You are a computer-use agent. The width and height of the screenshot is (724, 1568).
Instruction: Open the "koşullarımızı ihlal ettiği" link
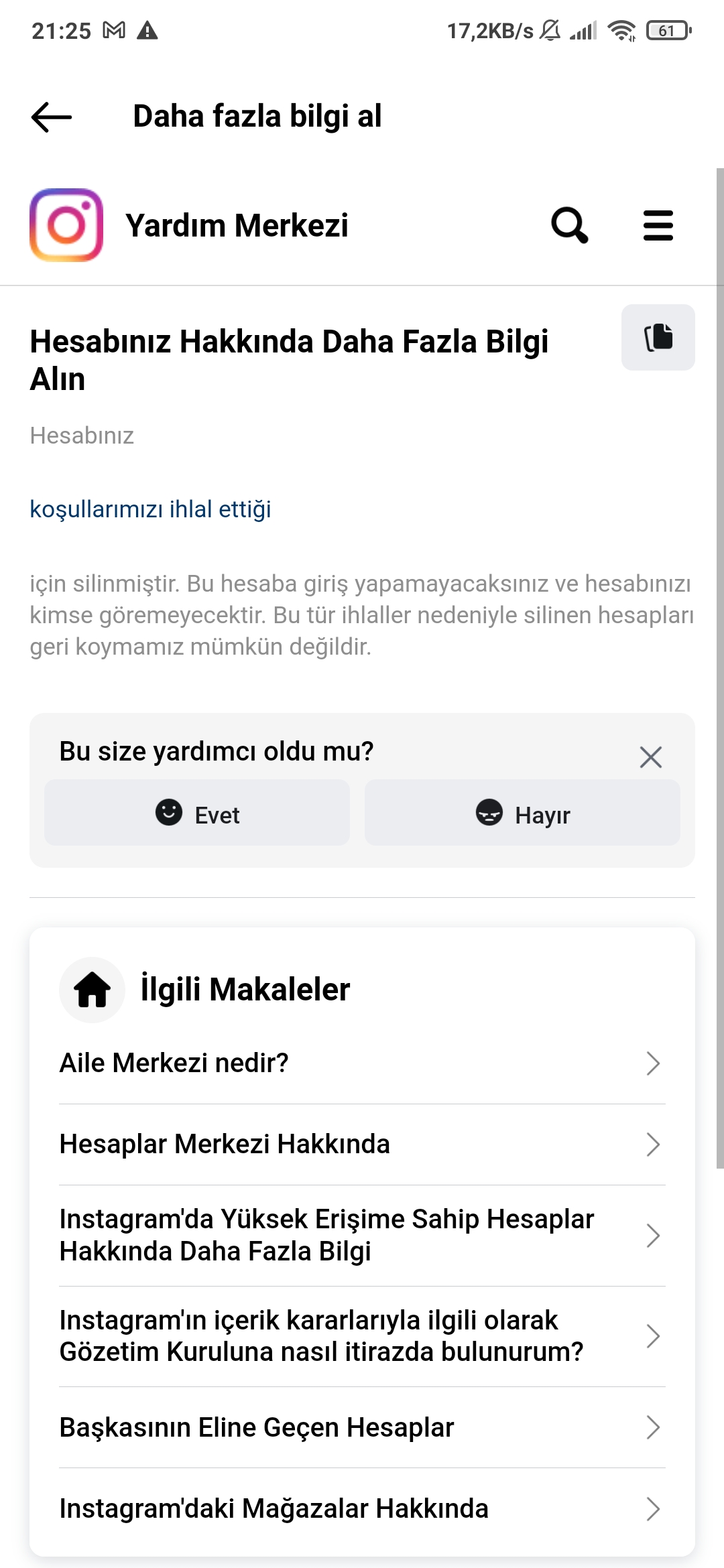click(150, 509)
